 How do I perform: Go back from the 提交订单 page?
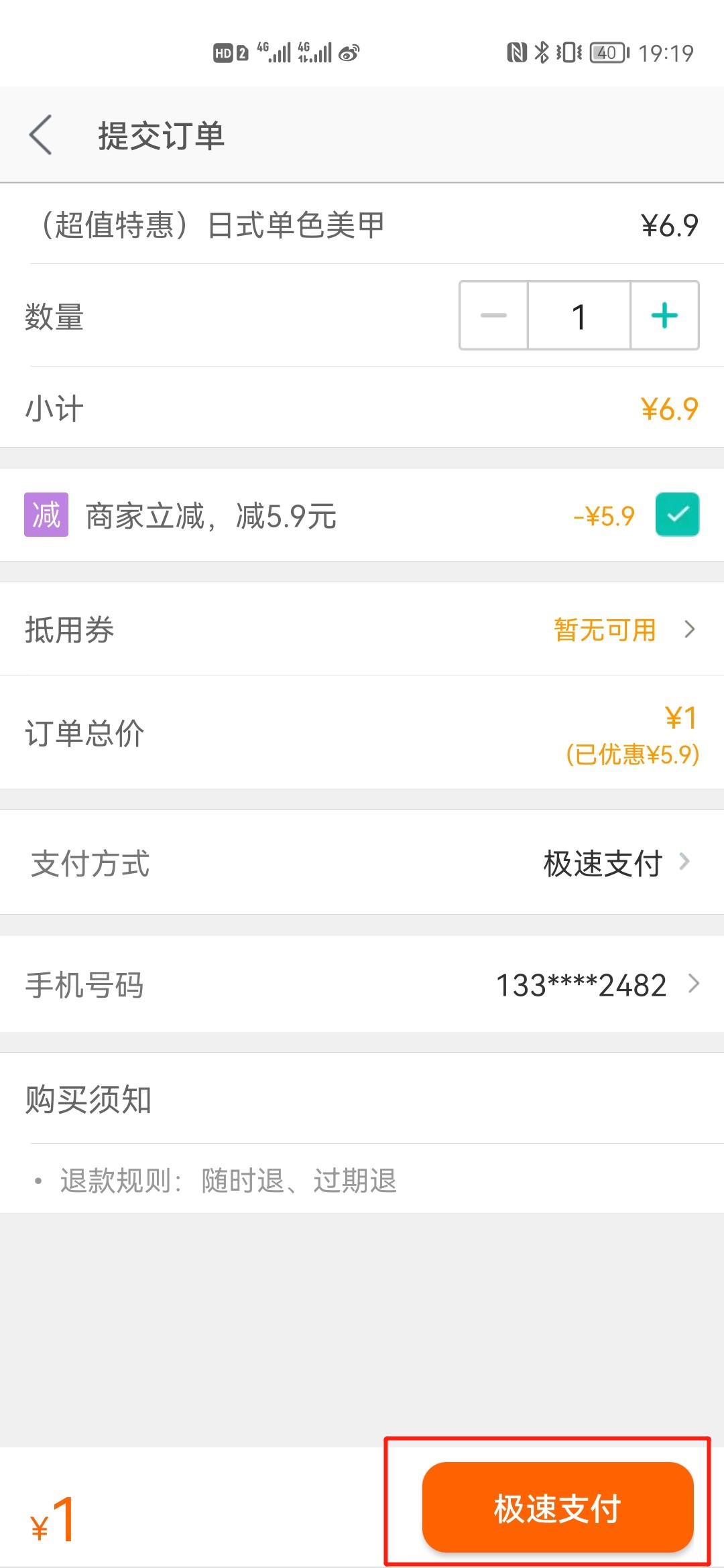(41, 135)
